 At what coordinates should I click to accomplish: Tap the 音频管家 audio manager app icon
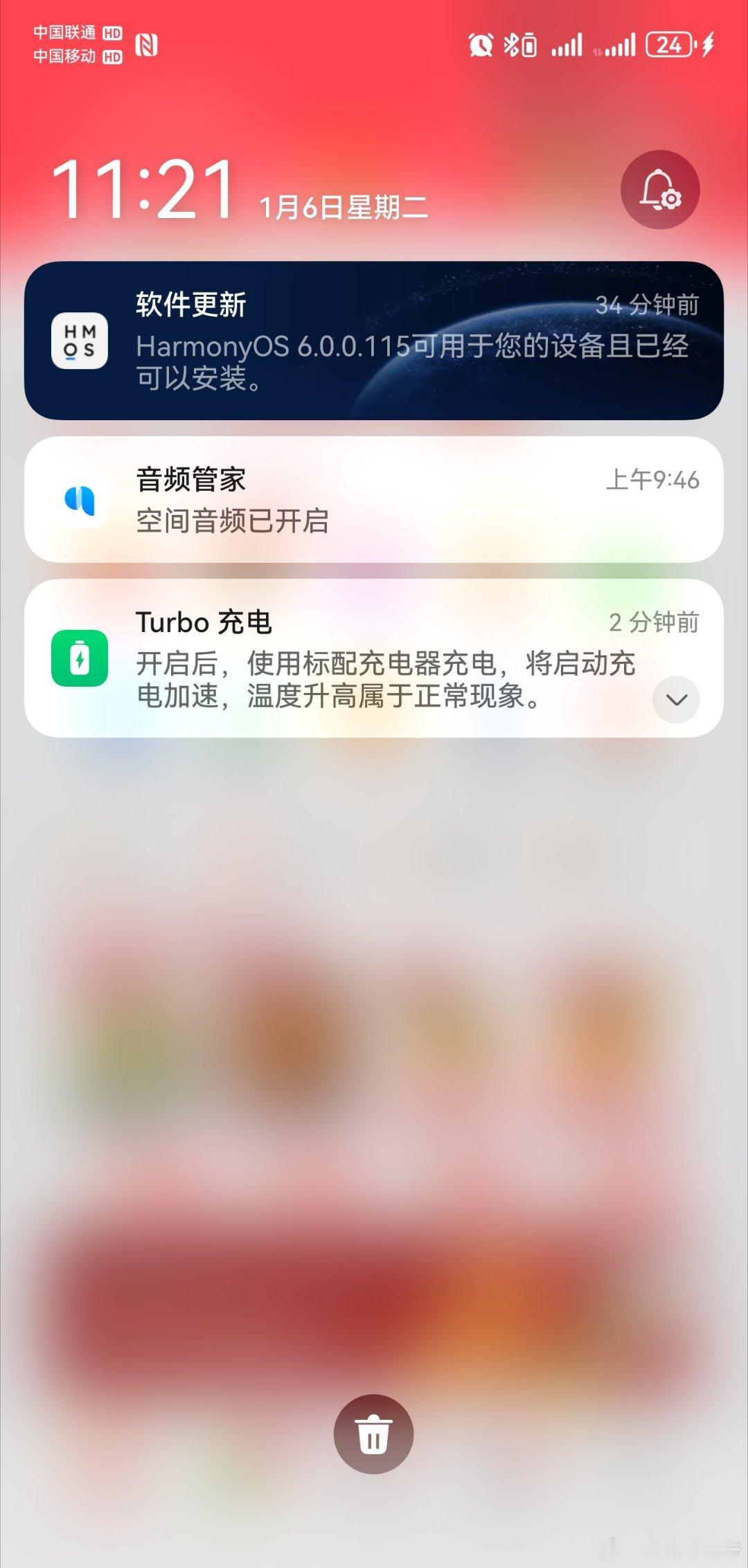(80, 500)
